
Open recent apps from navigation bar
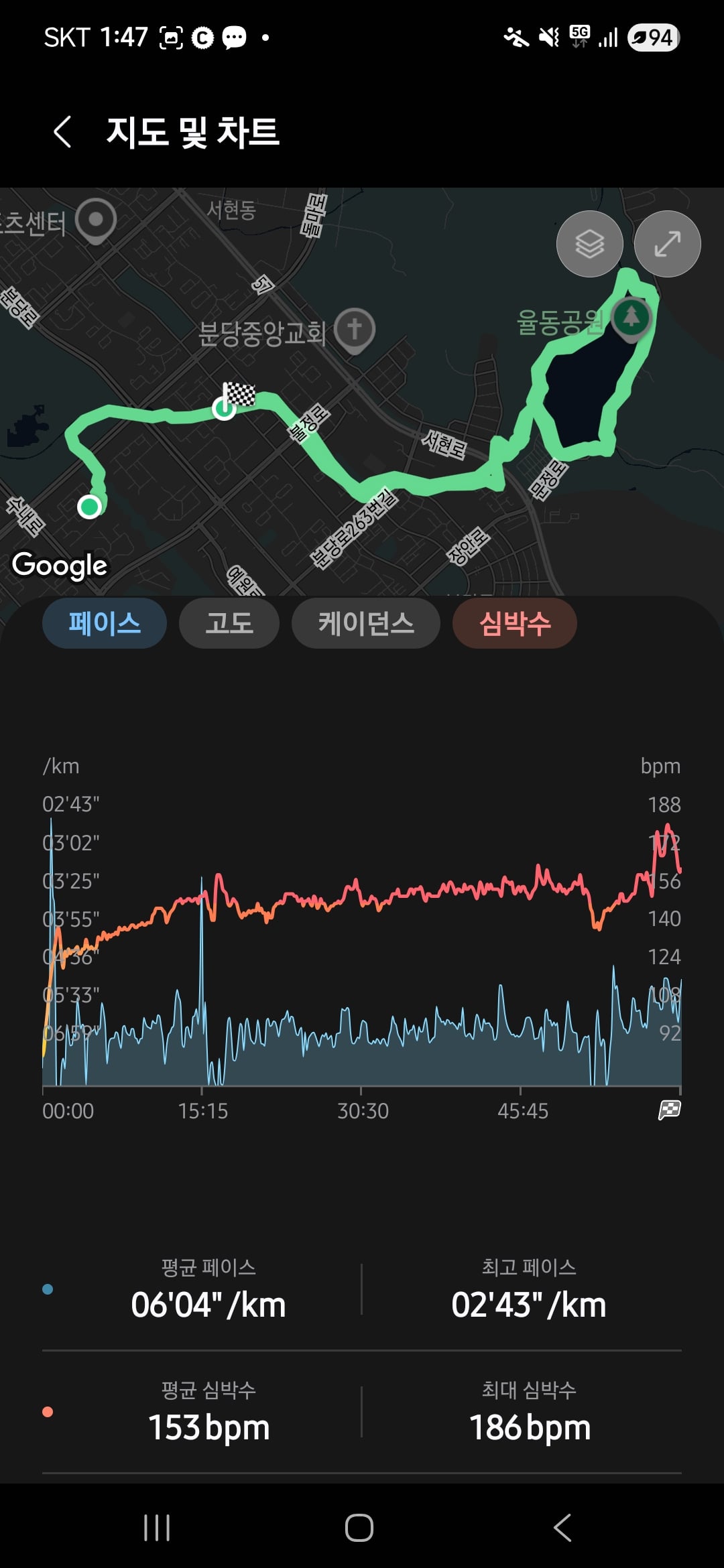click(157, 1528)
